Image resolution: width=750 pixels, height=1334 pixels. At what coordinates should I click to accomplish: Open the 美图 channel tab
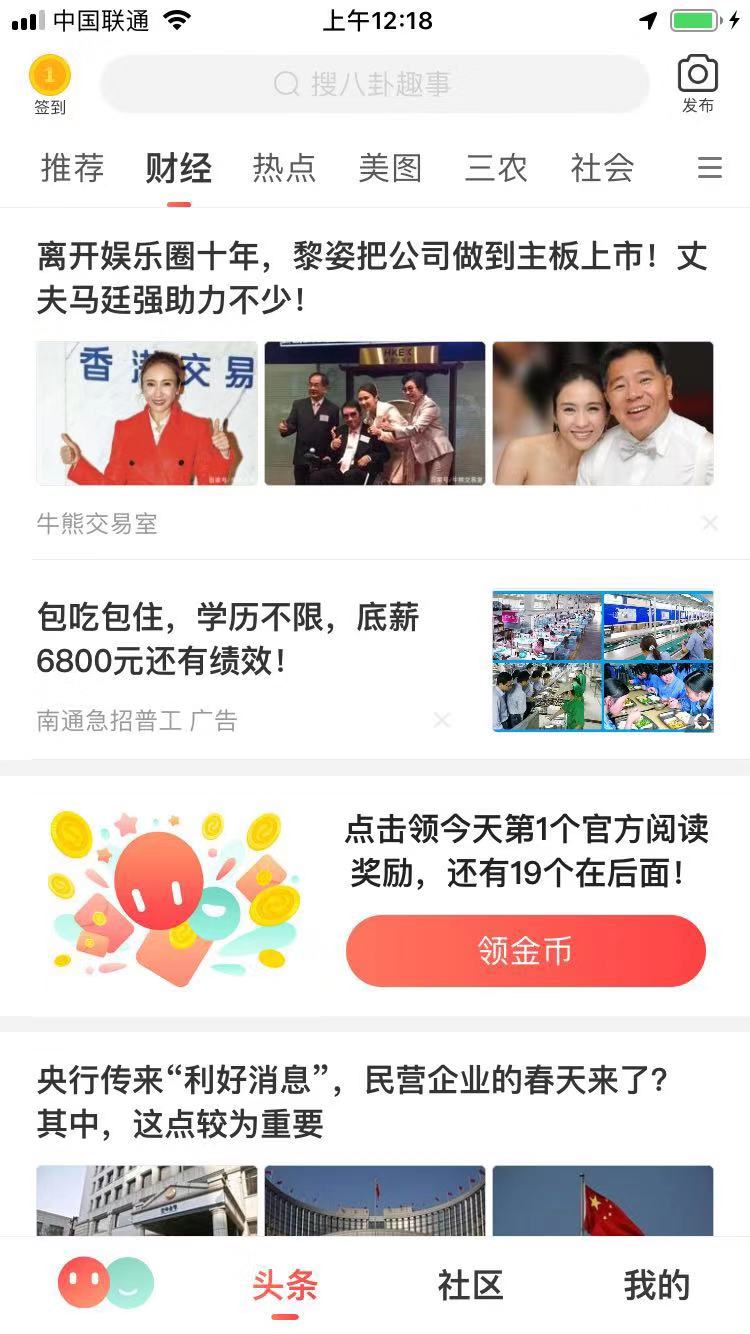tap(392, 169)
